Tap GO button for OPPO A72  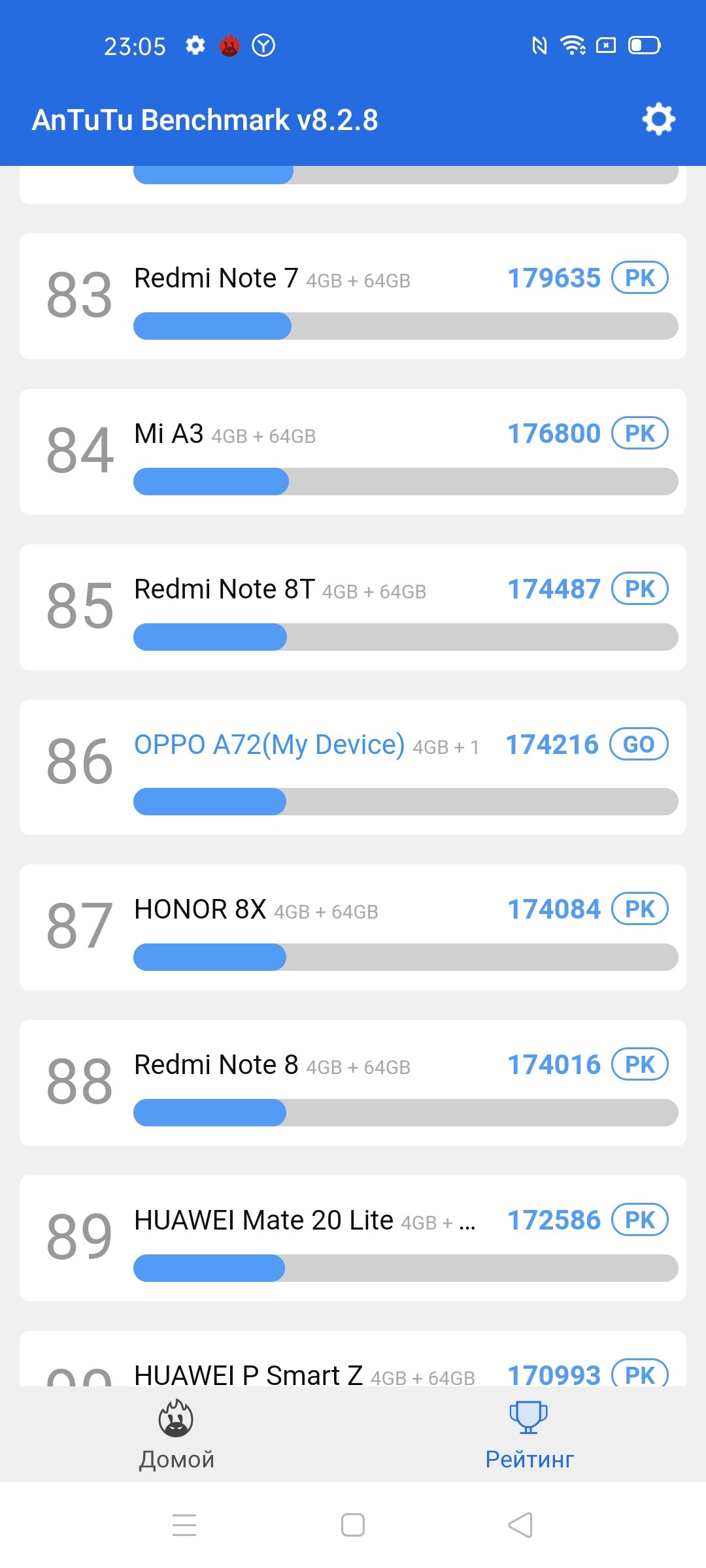[639, 744]
